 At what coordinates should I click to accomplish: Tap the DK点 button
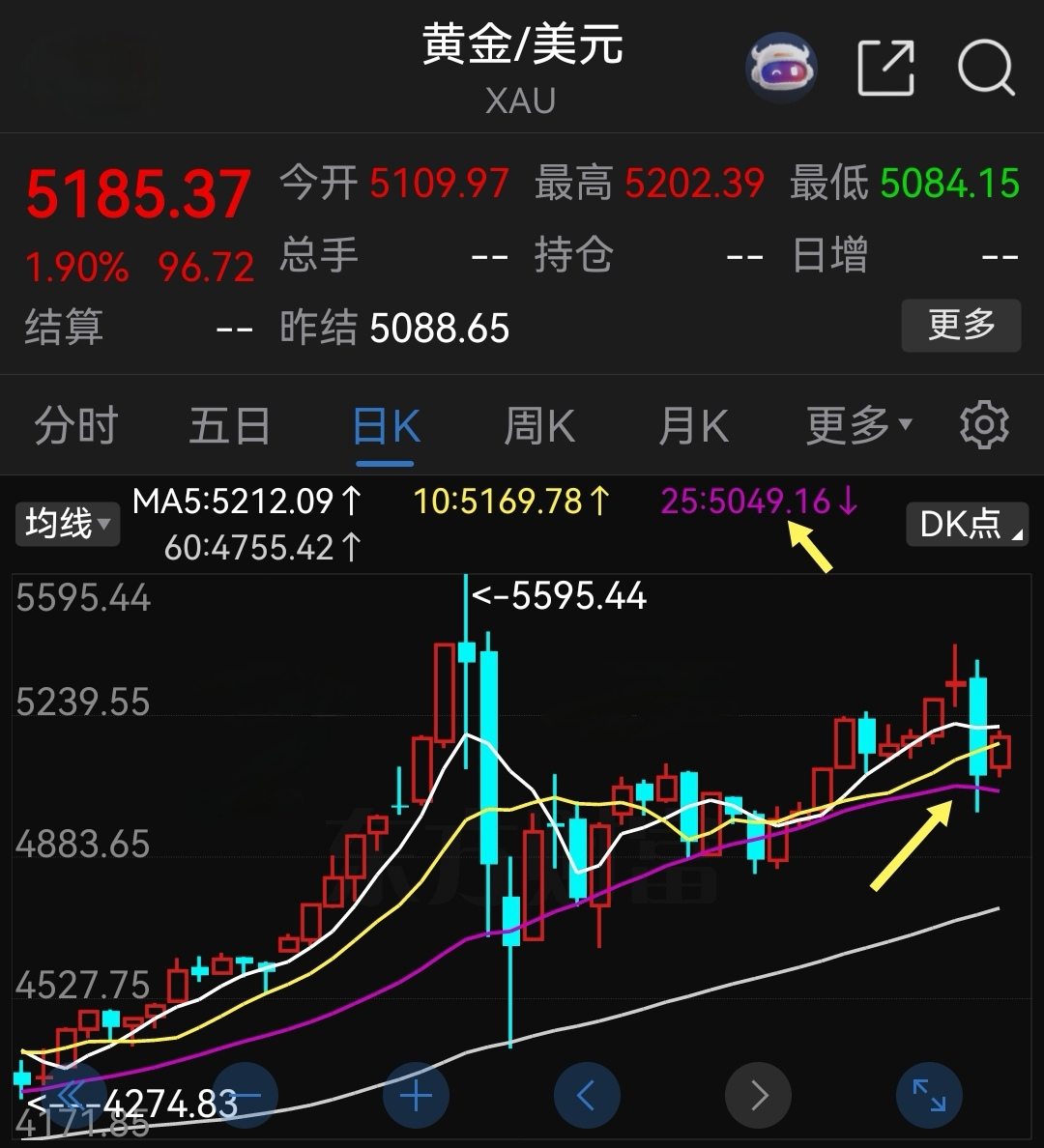(x=967, y=524)
